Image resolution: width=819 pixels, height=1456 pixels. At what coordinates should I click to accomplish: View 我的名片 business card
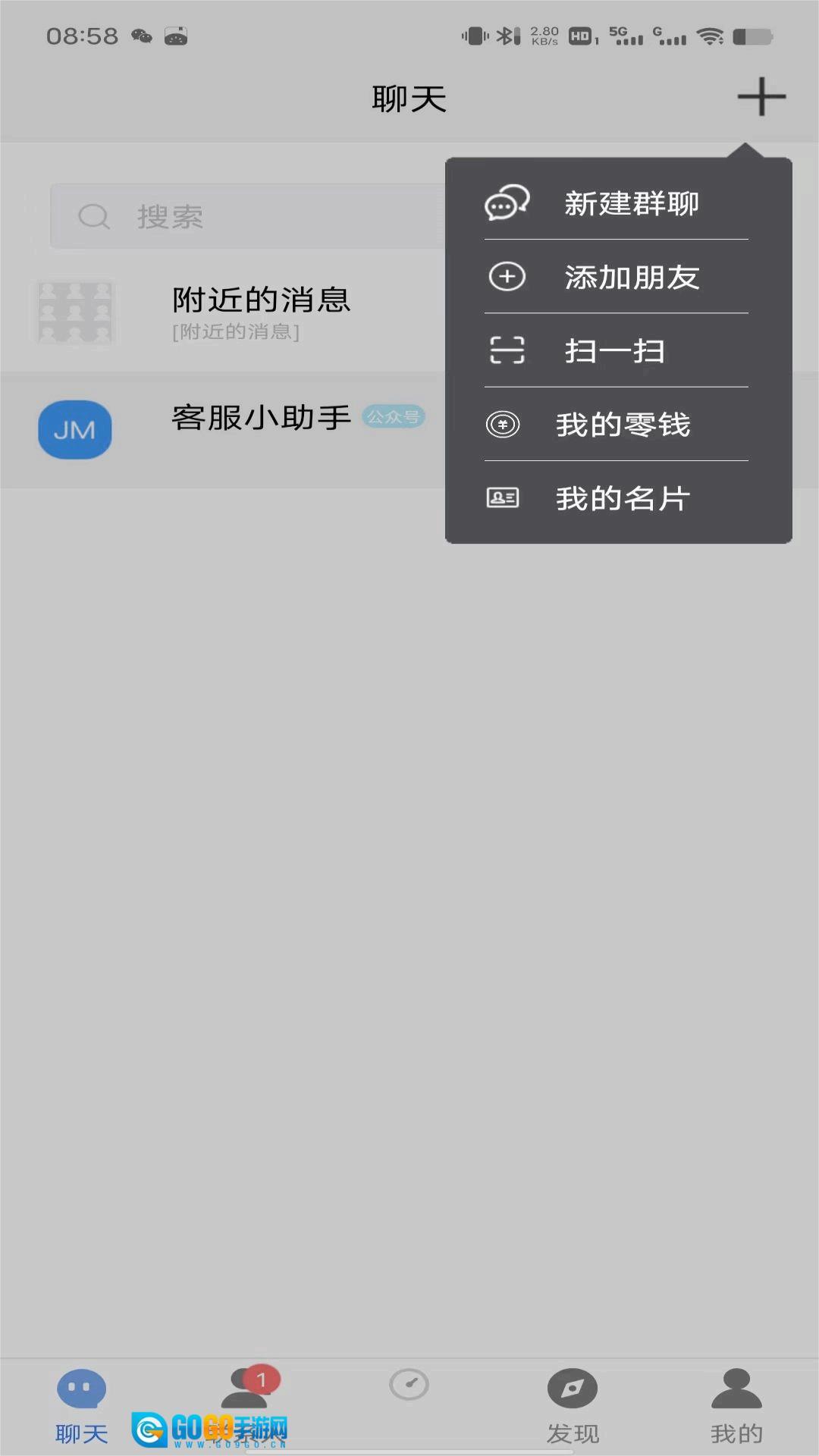pos(617,498)
